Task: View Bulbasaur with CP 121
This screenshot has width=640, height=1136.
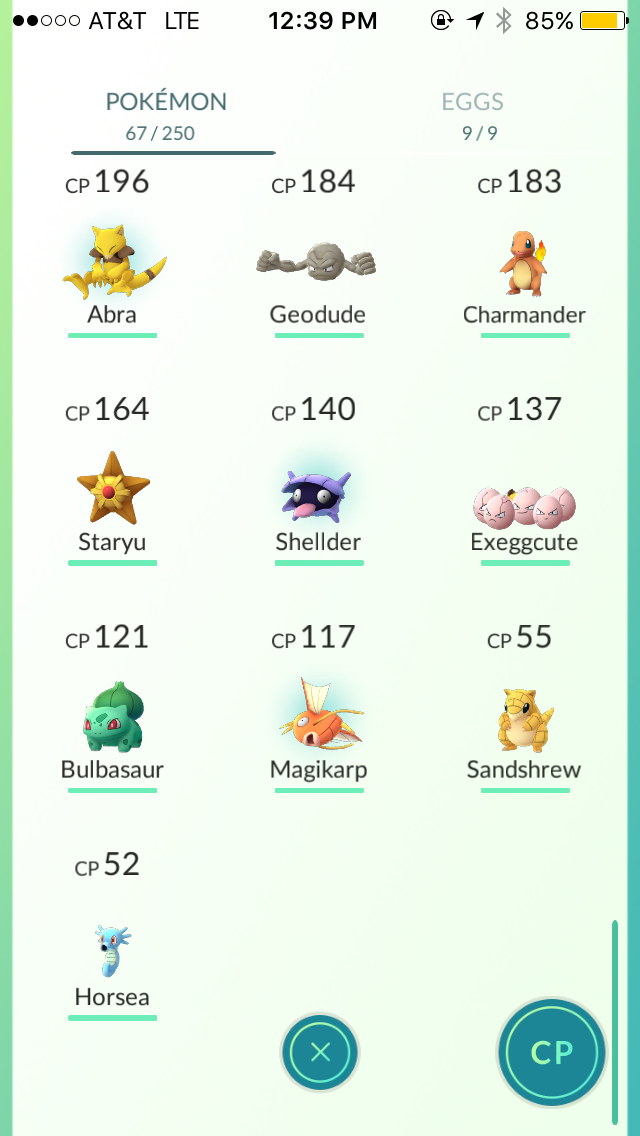Action: [112, 718]
